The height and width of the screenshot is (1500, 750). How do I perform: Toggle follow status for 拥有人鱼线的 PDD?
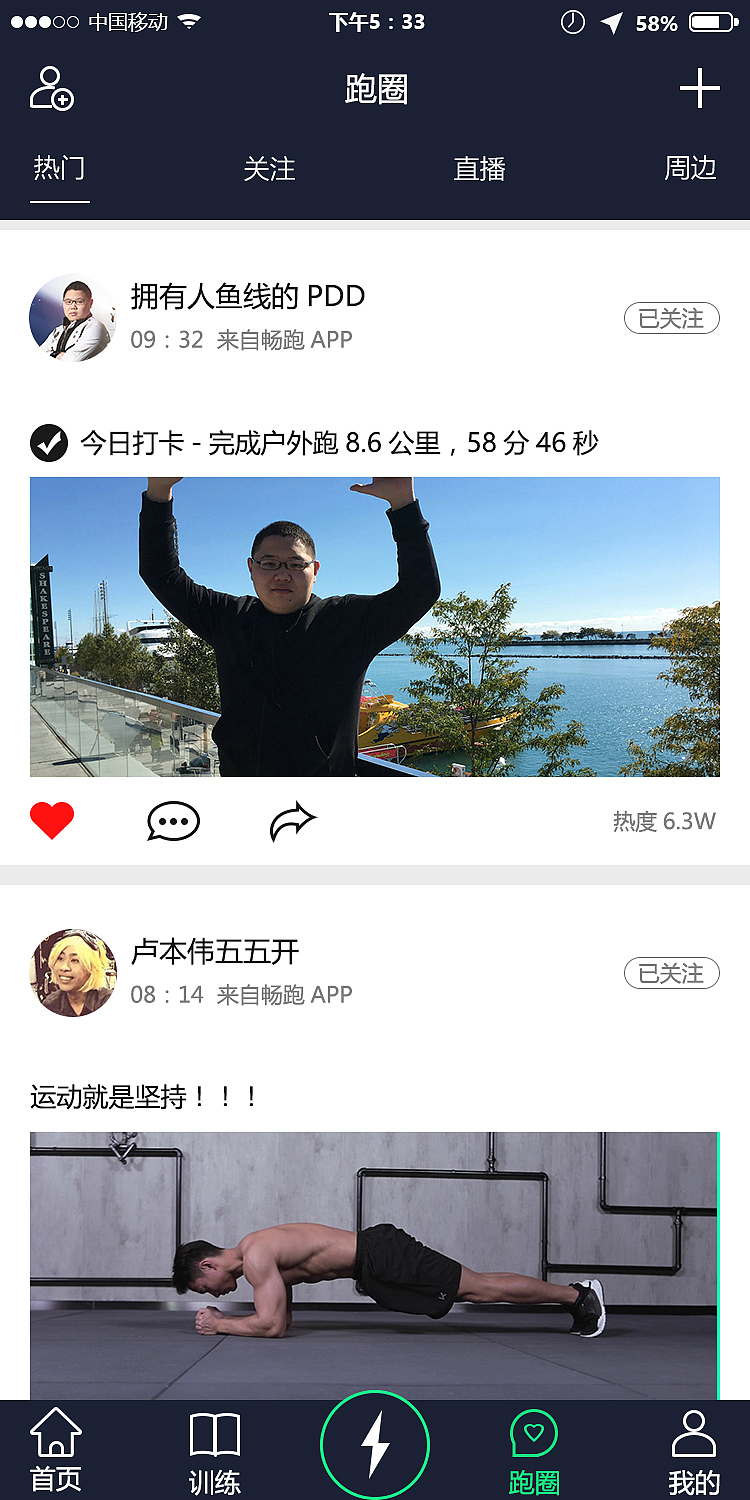click(x=672, y=318)
